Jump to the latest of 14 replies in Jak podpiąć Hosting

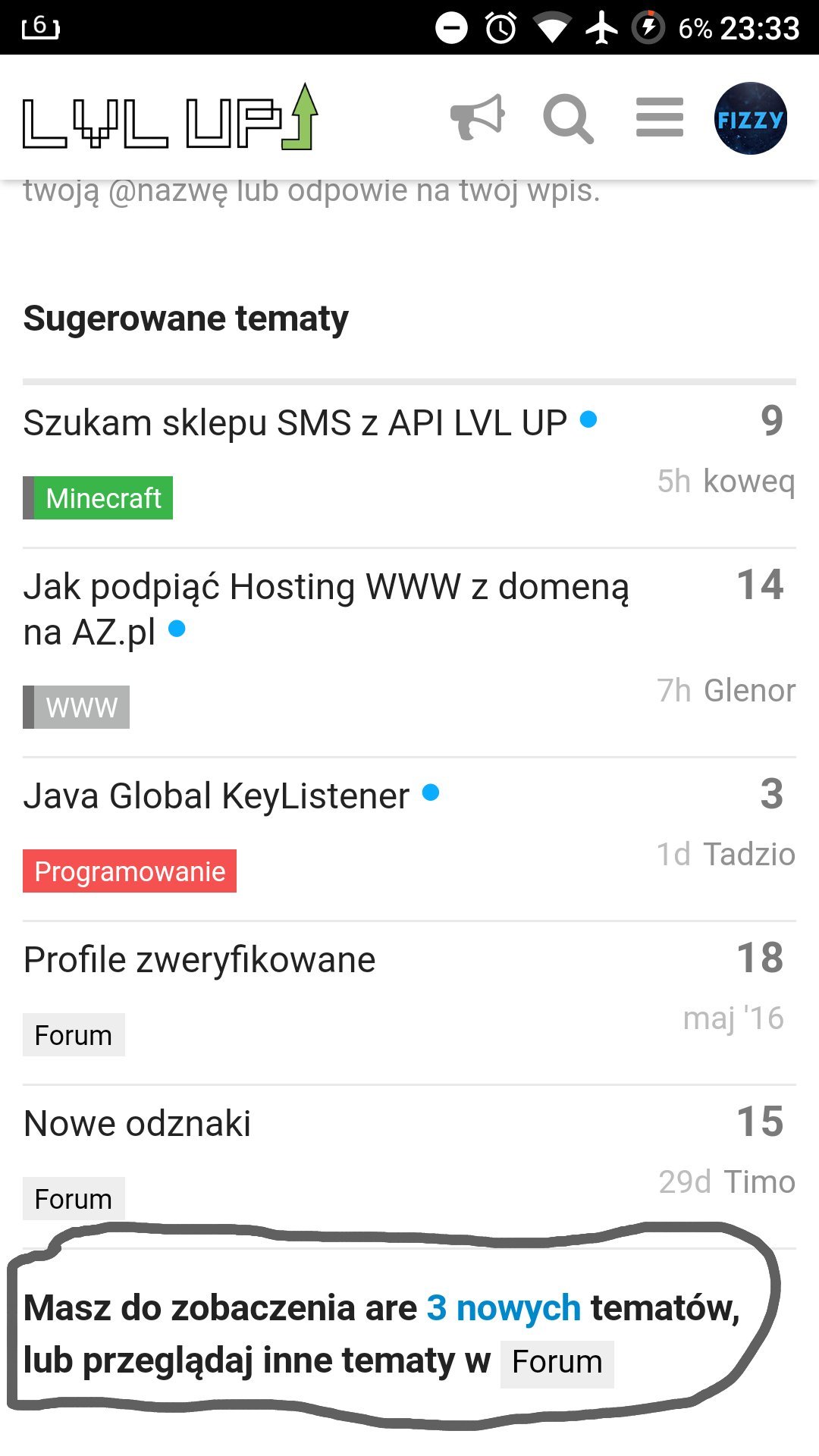760,585
